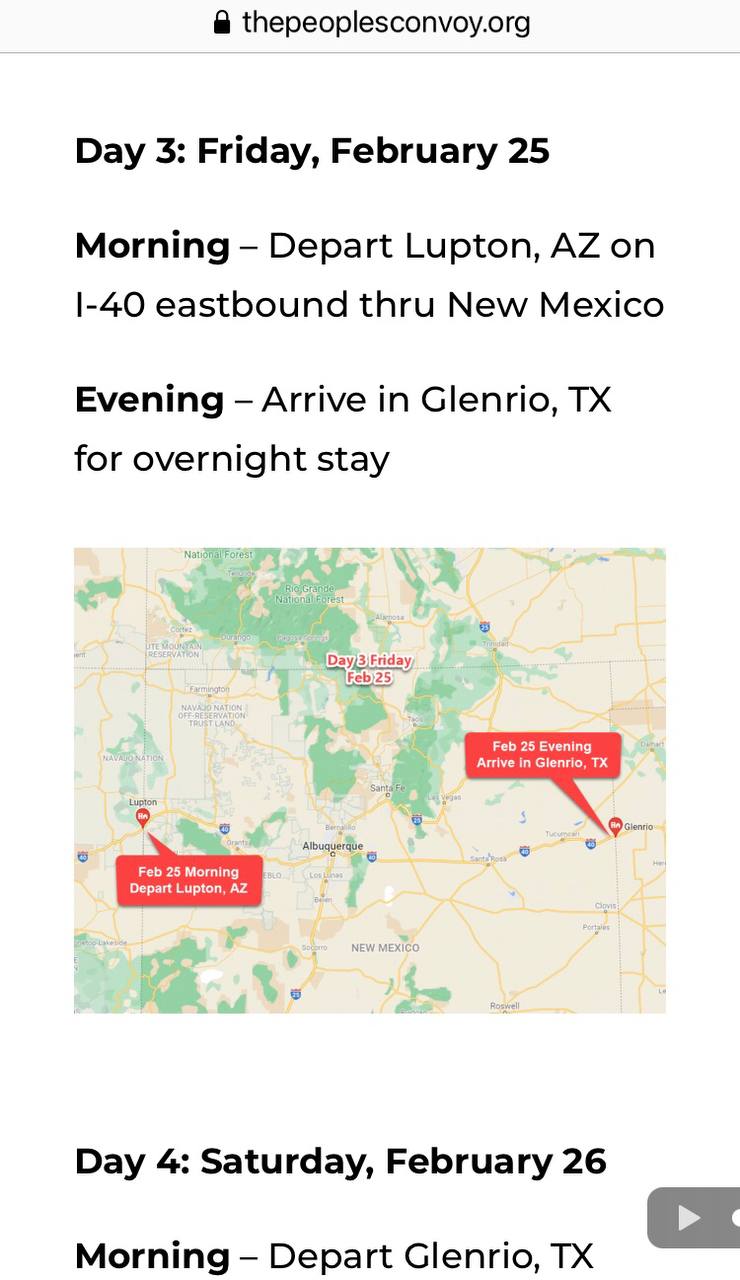Tap the thepeoplesconvoy.org address bar
This screenshot has width=740, height=1280.
coord(371,22)
